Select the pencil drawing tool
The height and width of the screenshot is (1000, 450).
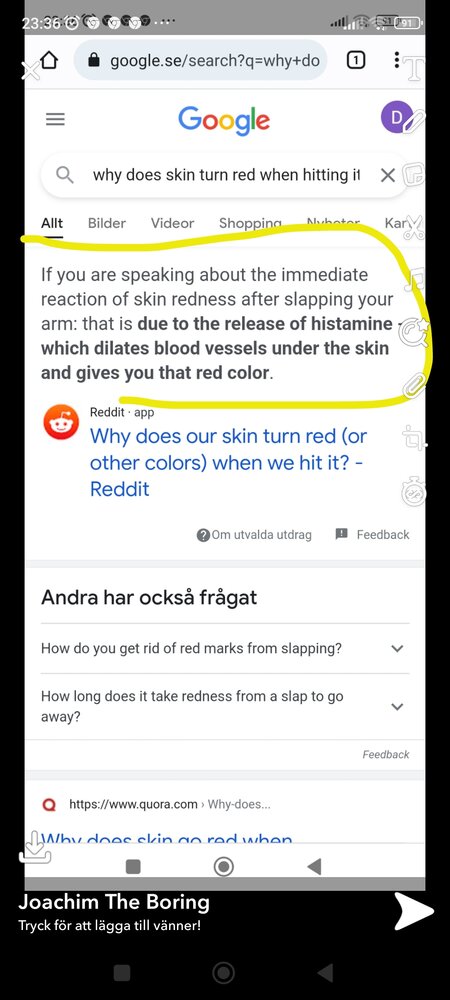pos(415,121)
